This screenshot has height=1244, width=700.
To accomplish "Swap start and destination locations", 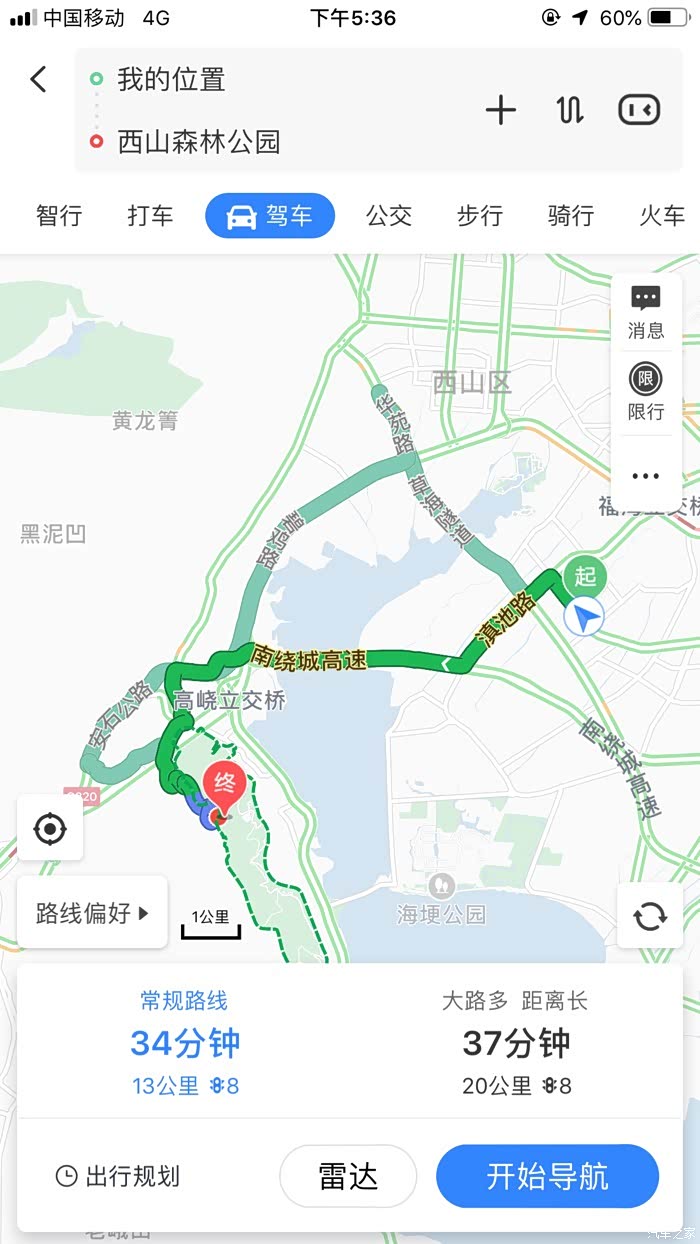I will pos(570,110).
